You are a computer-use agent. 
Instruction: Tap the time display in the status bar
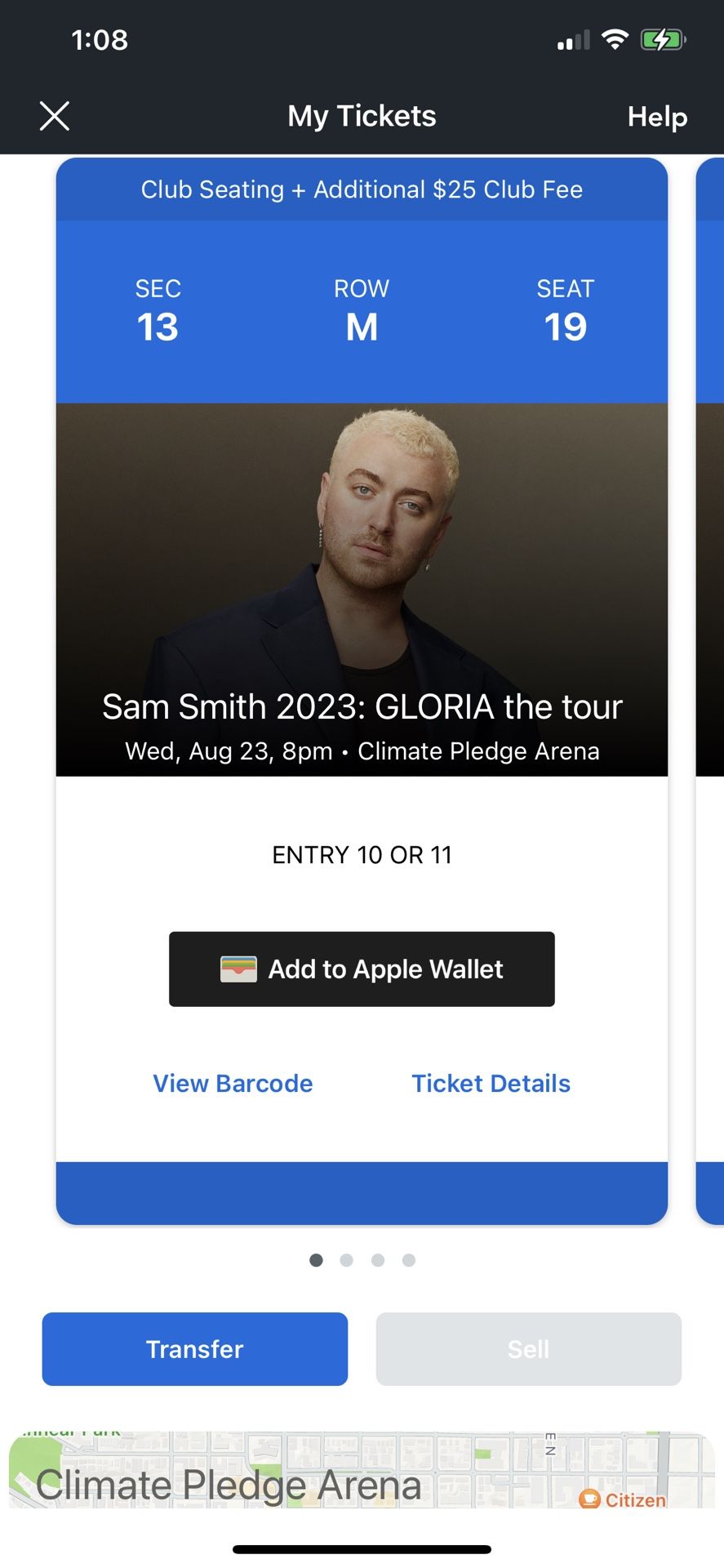pyautogui.click(x=98, y=38)
